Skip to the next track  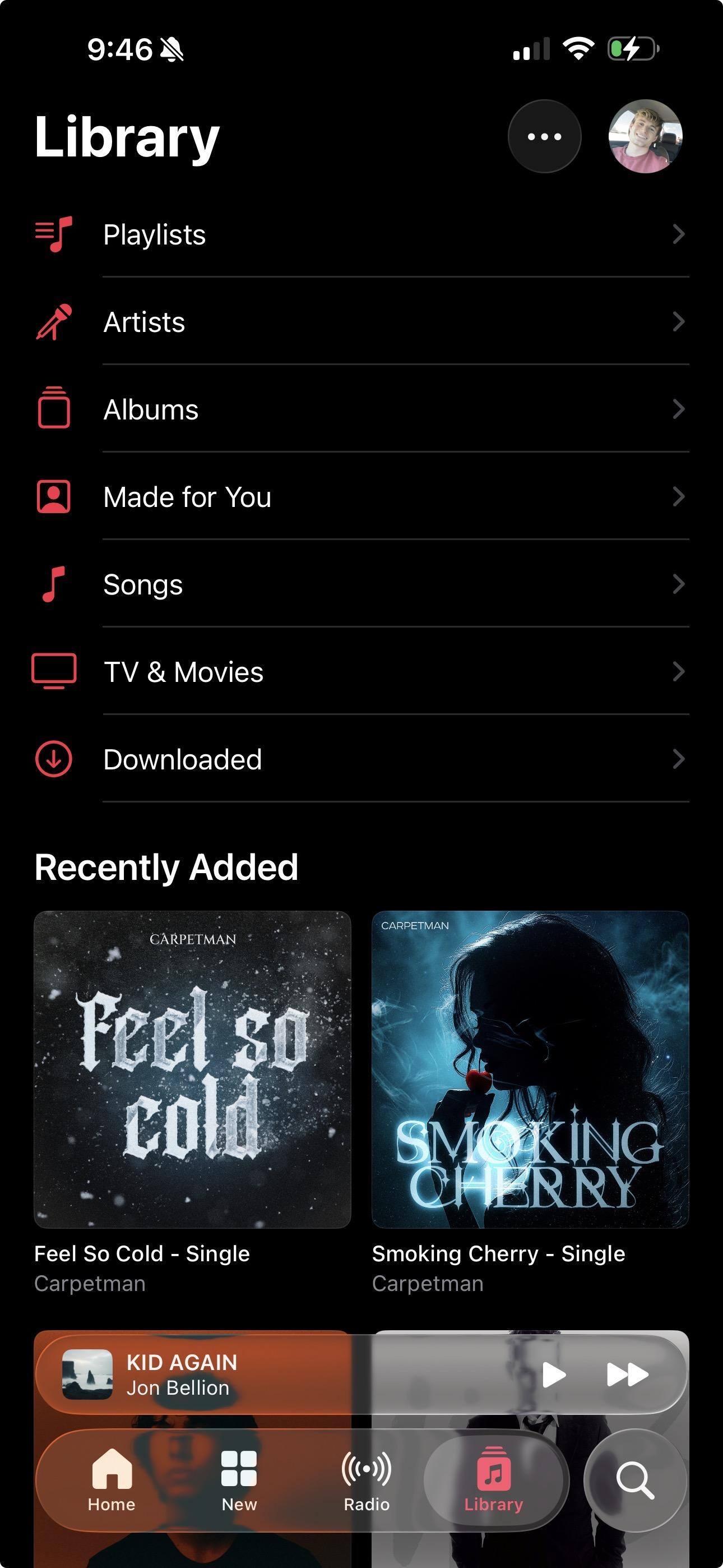click(628, 1375)
